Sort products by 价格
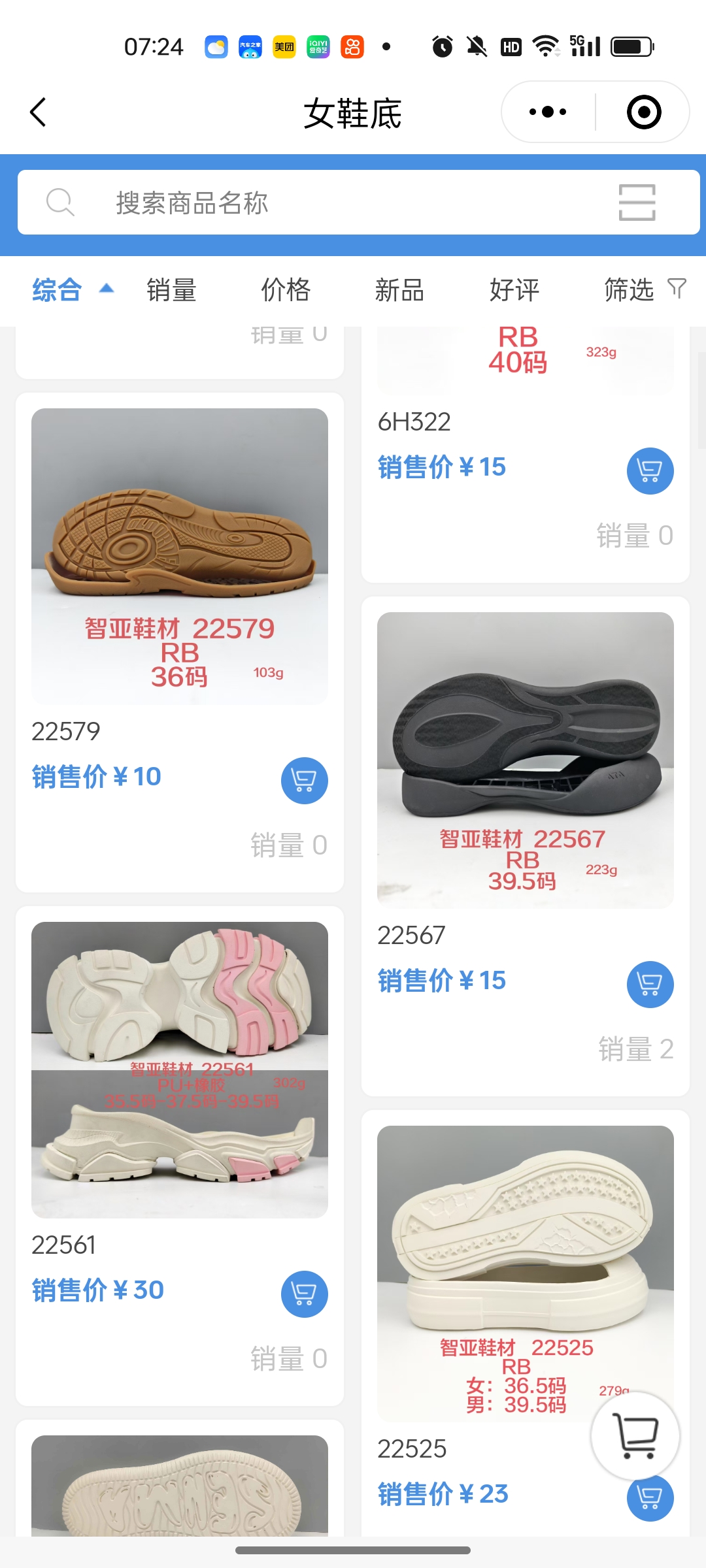 pos(286,290)
